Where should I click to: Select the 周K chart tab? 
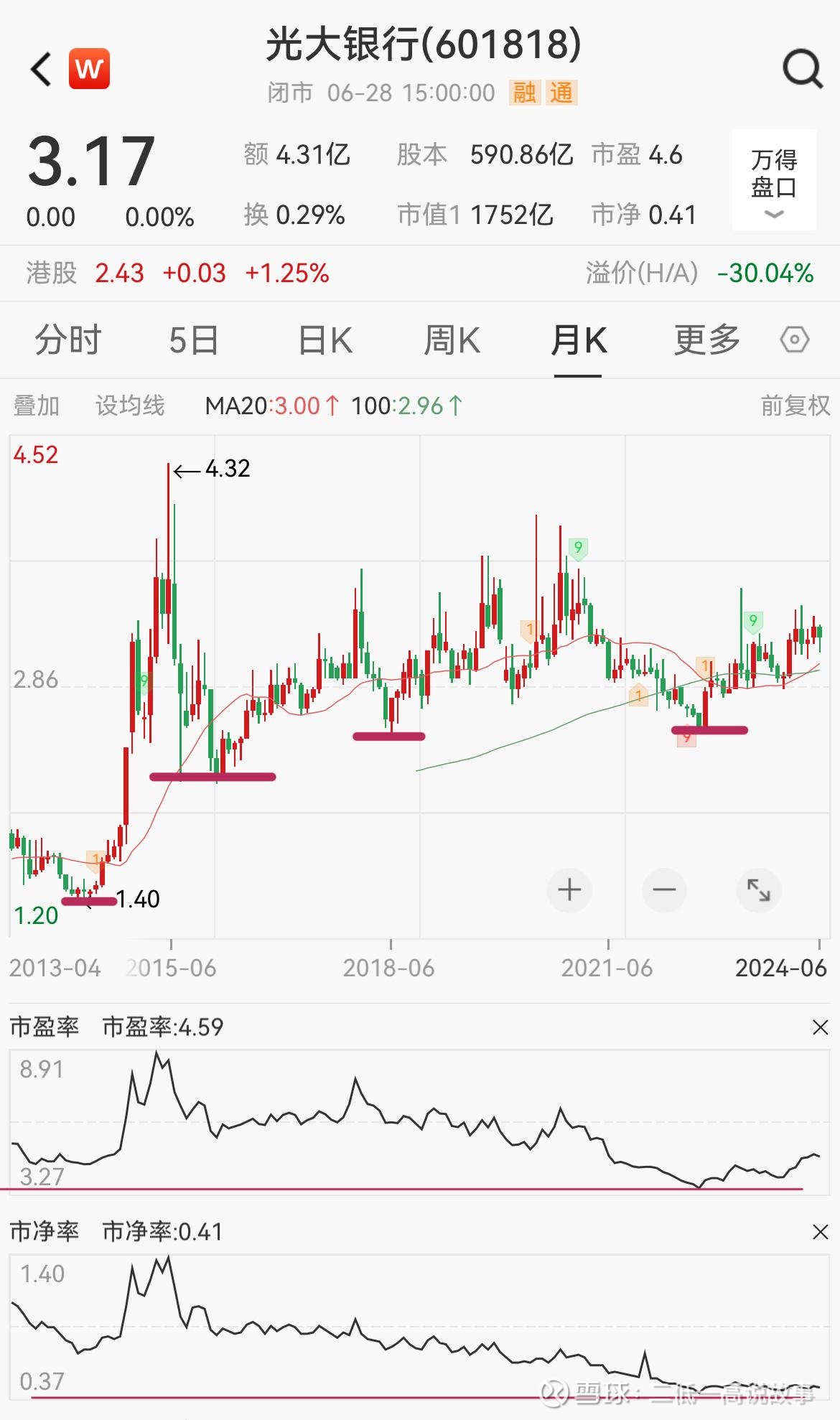click(x=452, y=340)
